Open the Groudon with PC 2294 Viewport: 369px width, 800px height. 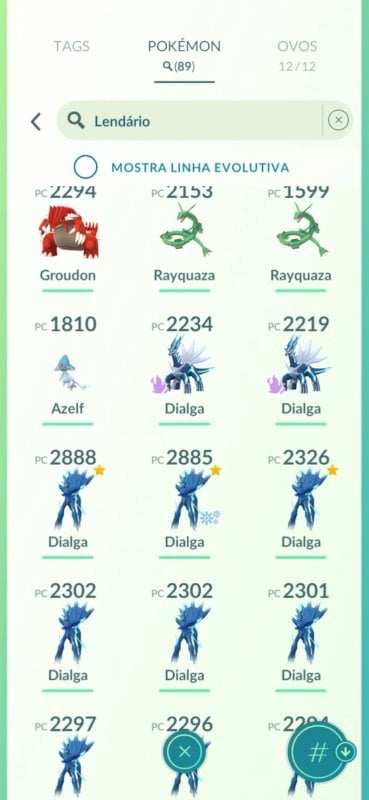68,237
